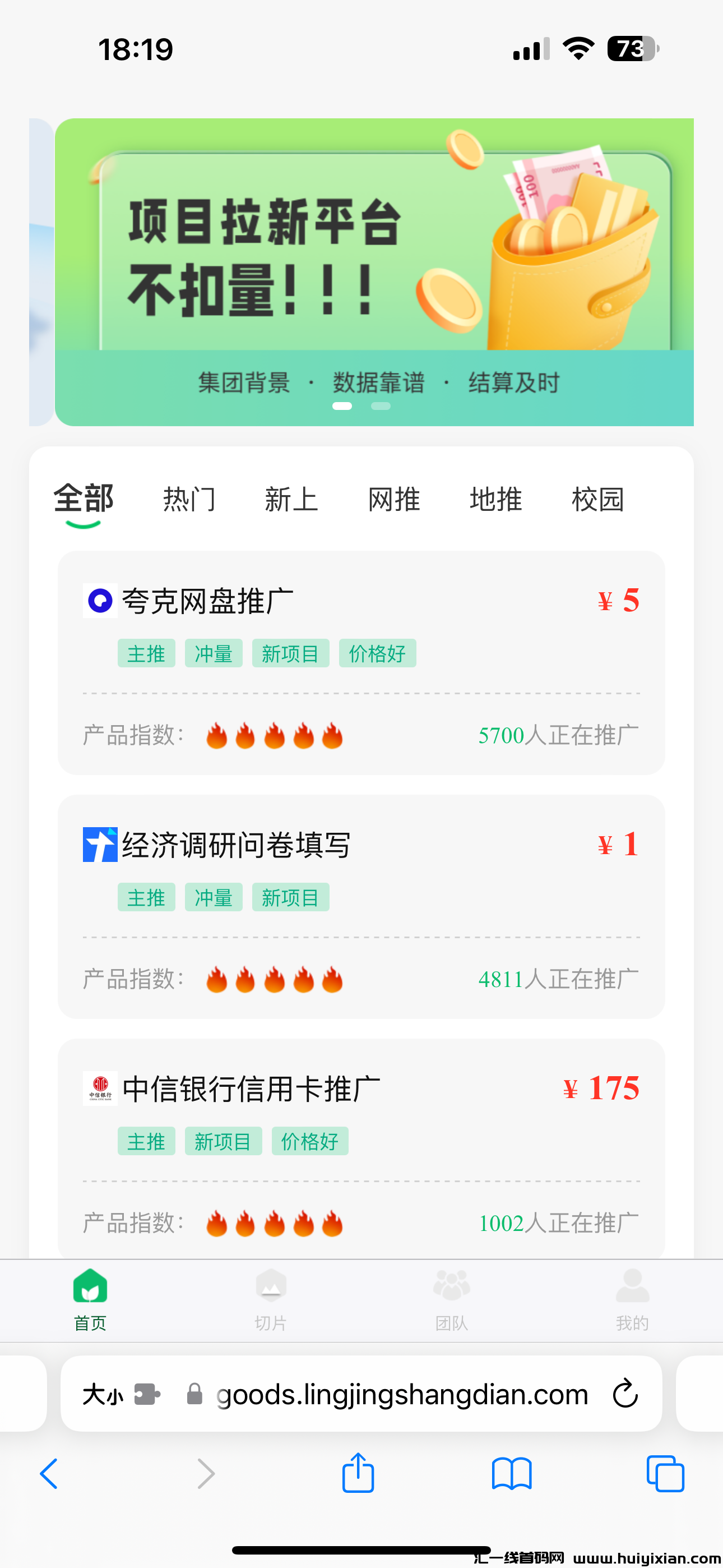Tap the Safari address bar URL
723x1568 pixels.
(402, 1394)
